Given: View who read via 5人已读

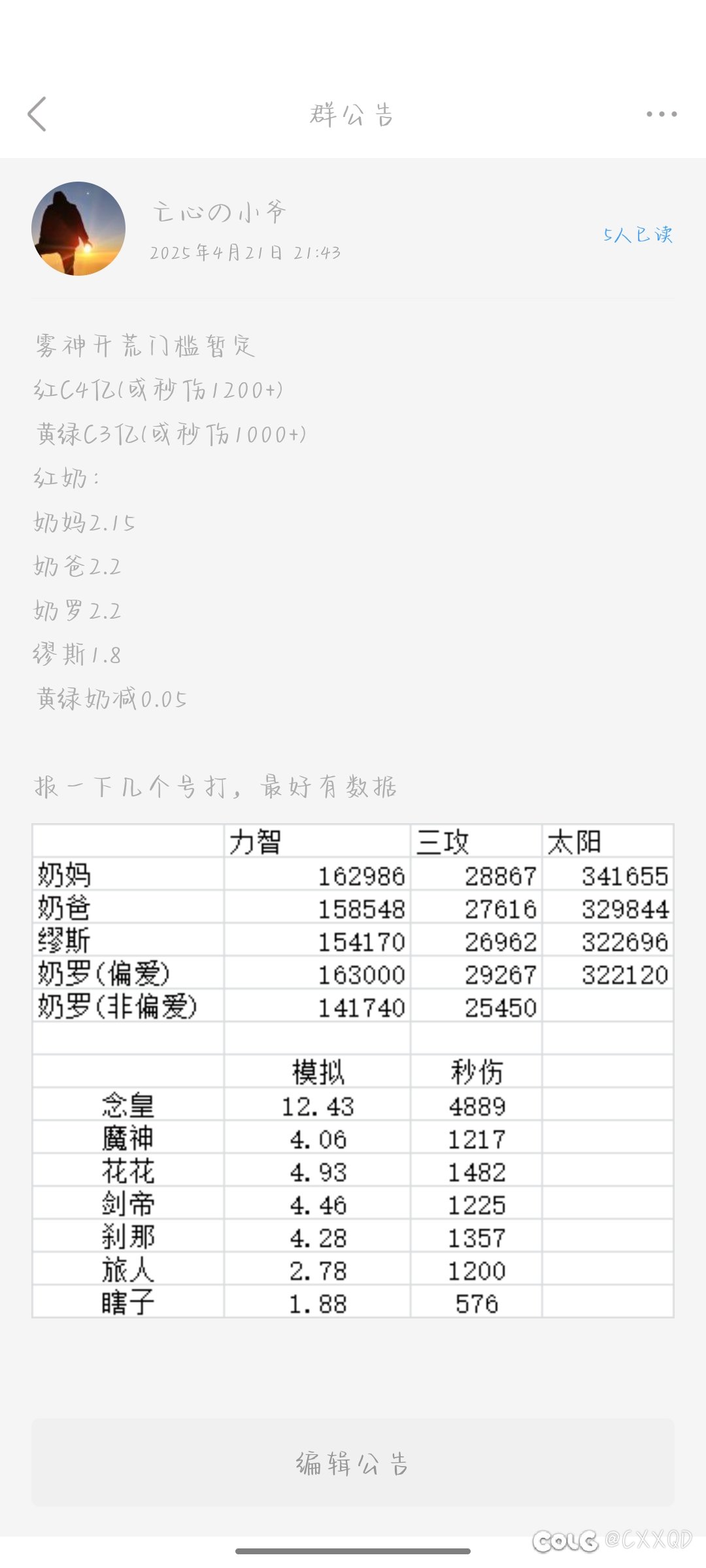Looking at the screenshot, I should 638,235.
